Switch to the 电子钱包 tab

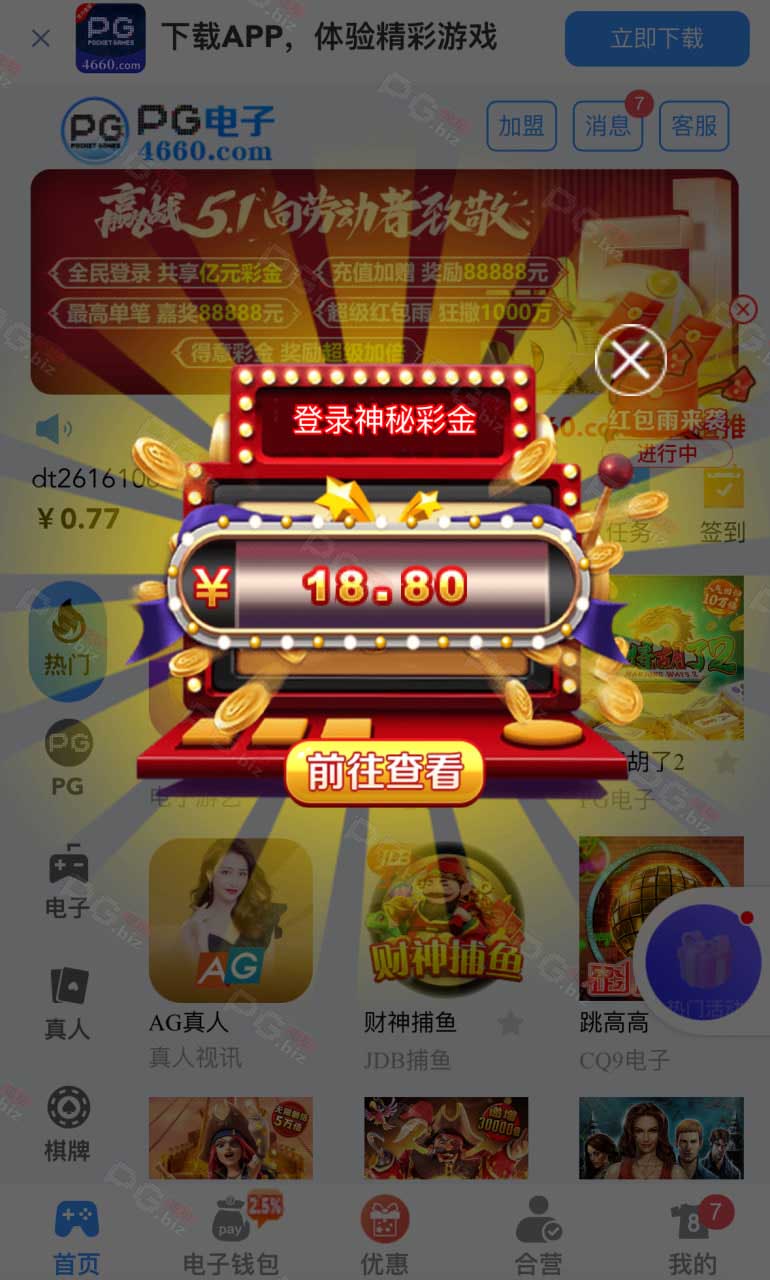[231, 1236]
